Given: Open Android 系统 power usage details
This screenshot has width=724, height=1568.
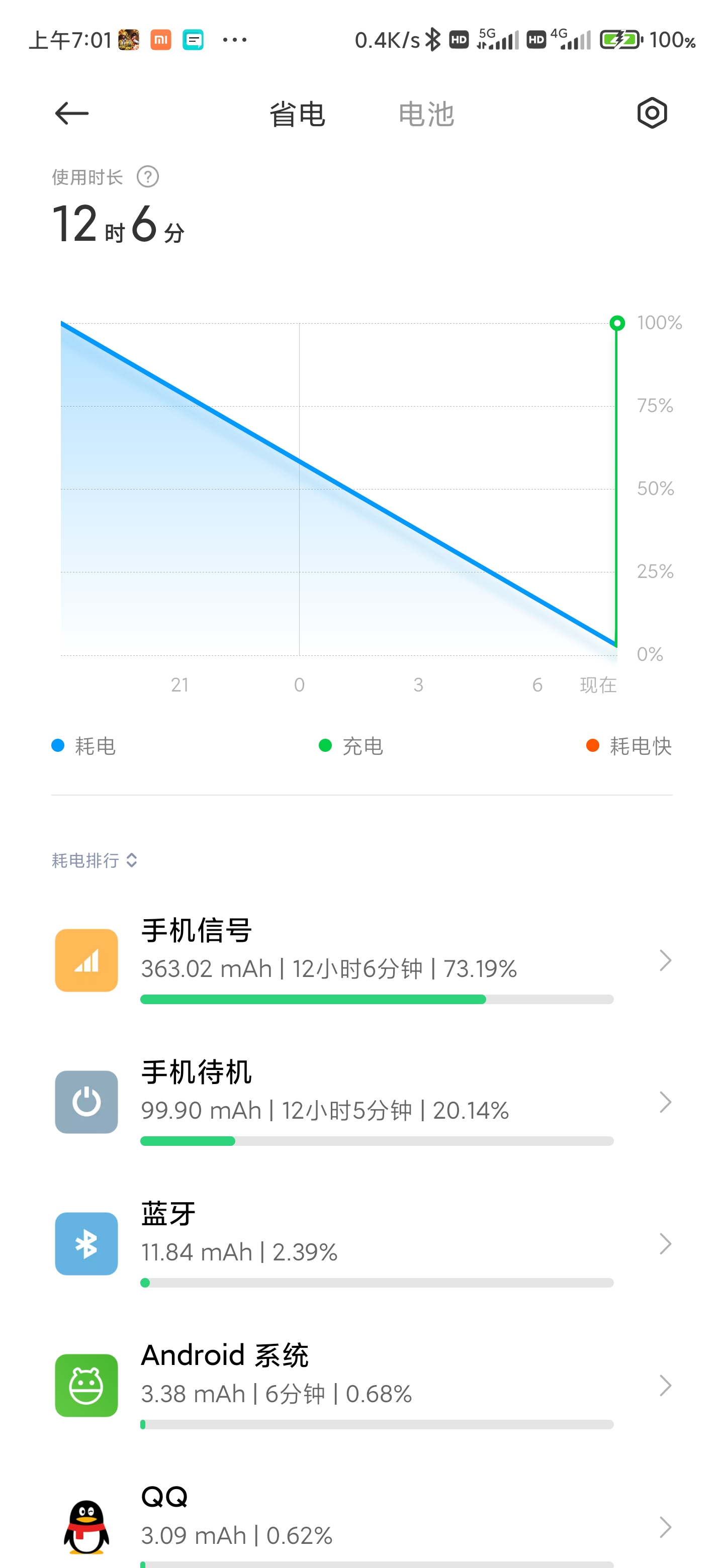Looking at the screenshot, I should pyautogui.click(x=361, y=1386).
